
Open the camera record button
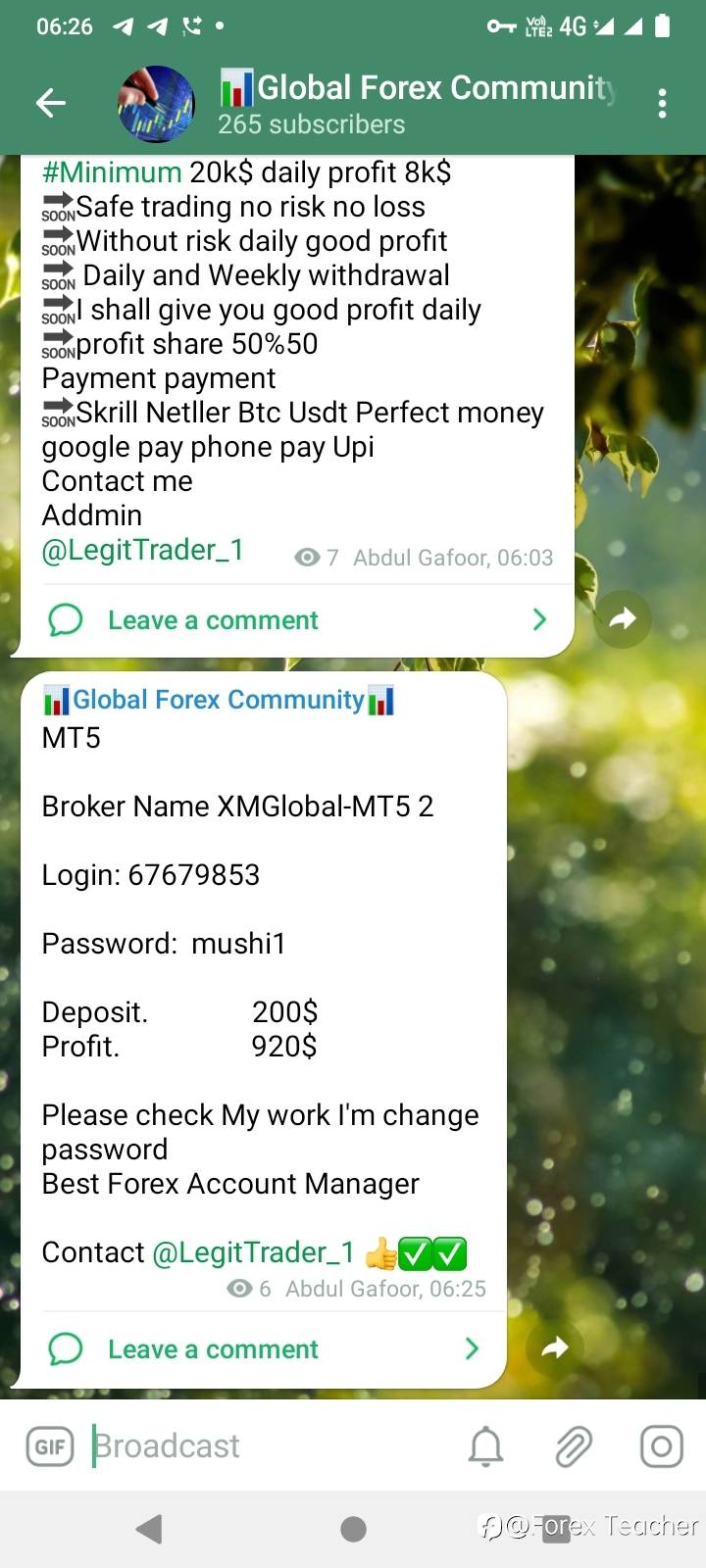(661, 1446)
